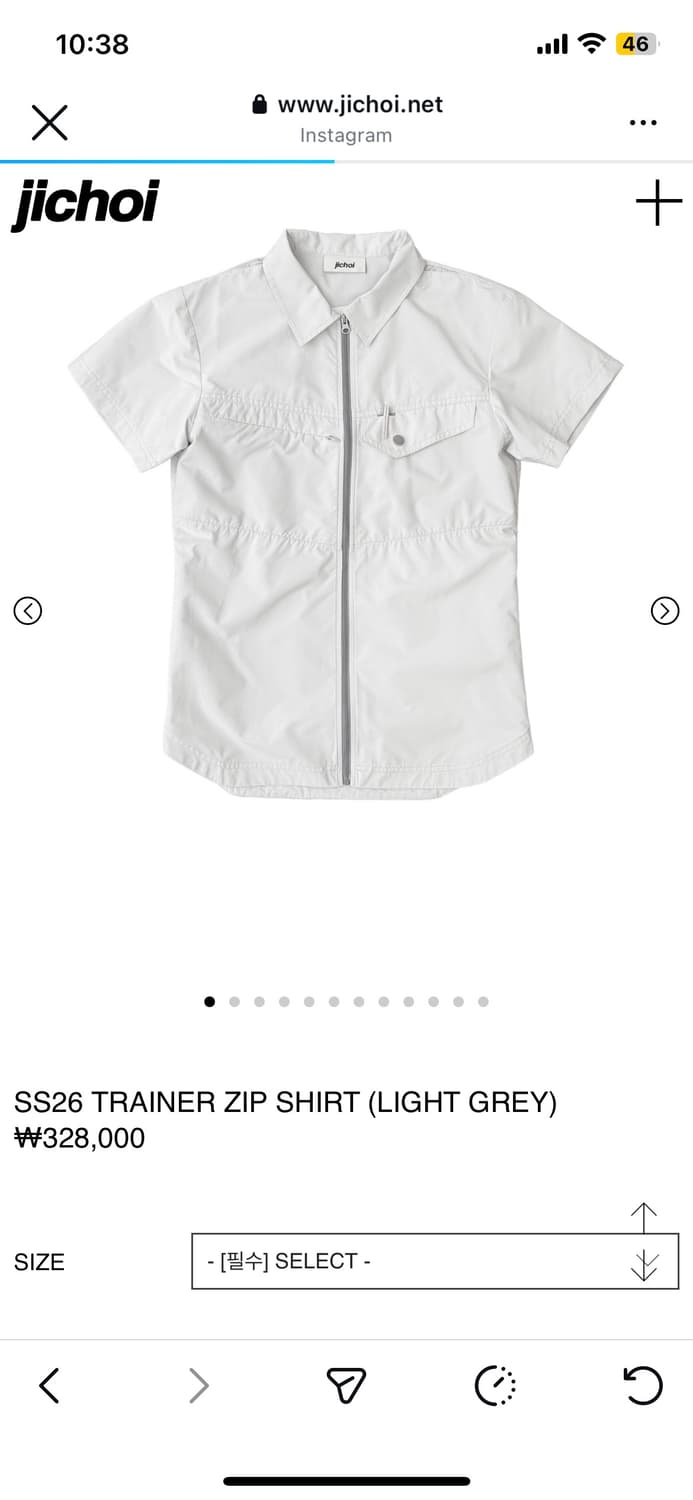Show the next product image

coord(665,610)
